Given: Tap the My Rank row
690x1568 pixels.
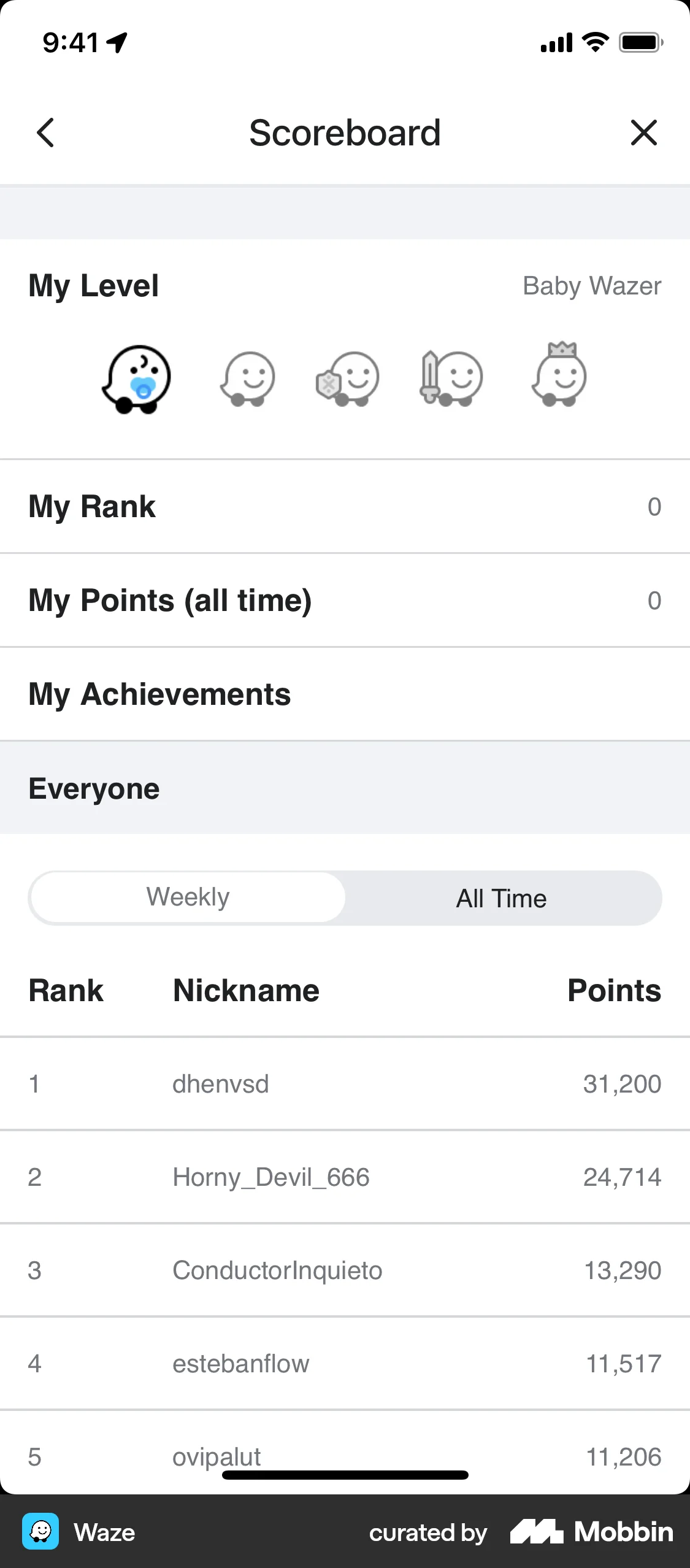Looking at the screenshot, I should click(345, 506).
